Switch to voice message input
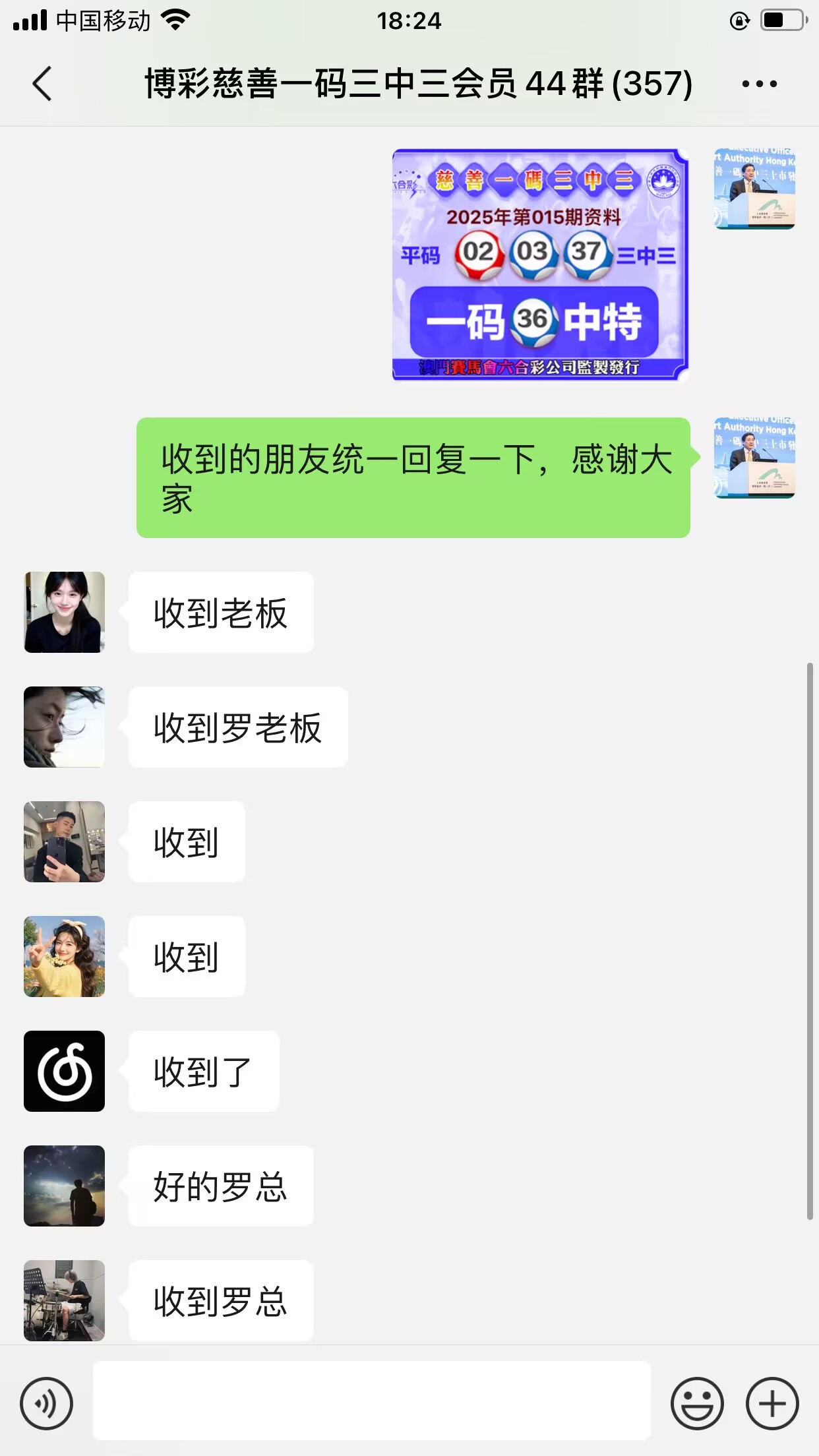 (46, 1403)
